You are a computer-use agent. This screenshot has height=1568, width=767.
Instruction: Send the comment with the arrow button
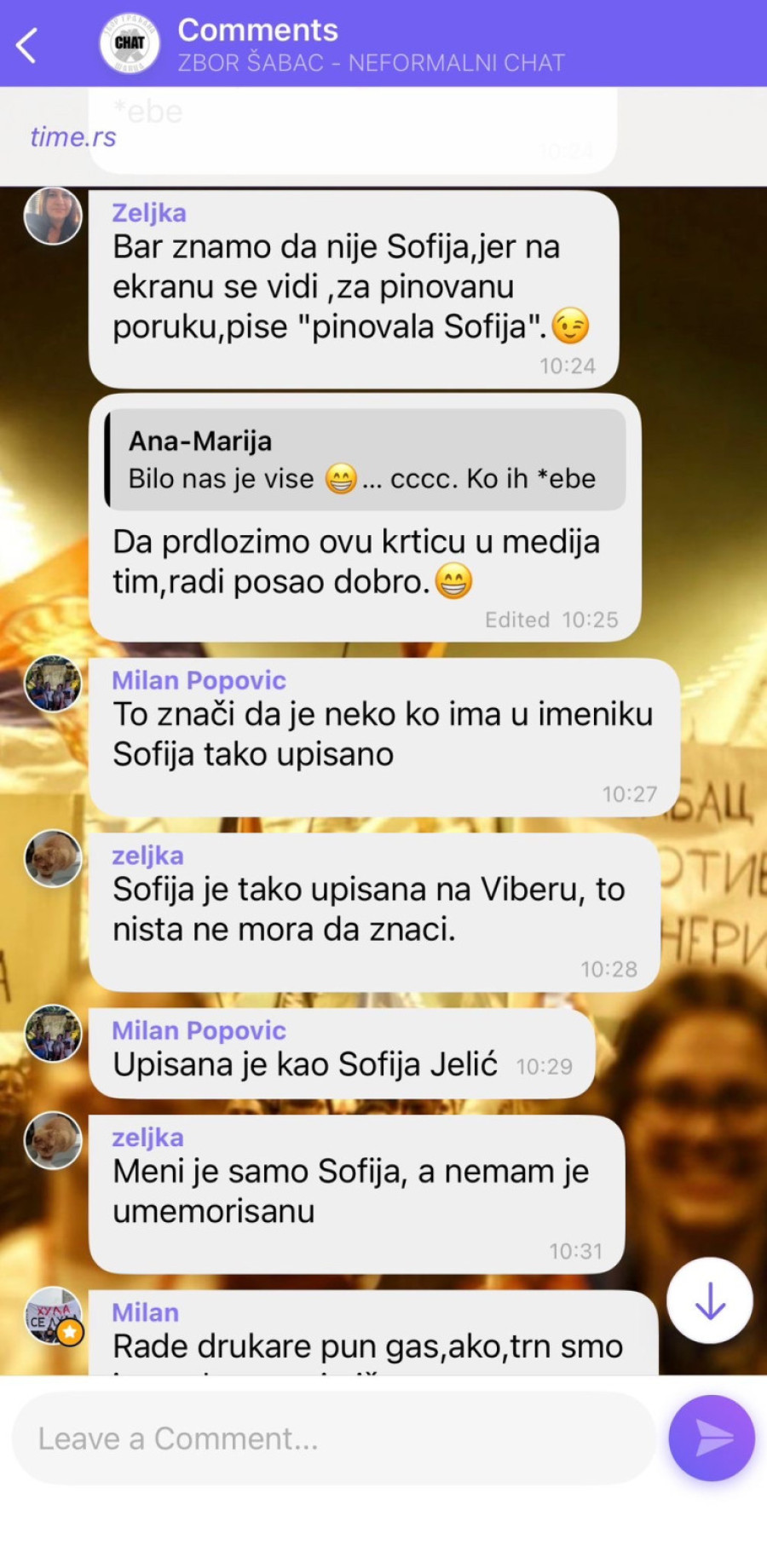tap(712, 1438)
